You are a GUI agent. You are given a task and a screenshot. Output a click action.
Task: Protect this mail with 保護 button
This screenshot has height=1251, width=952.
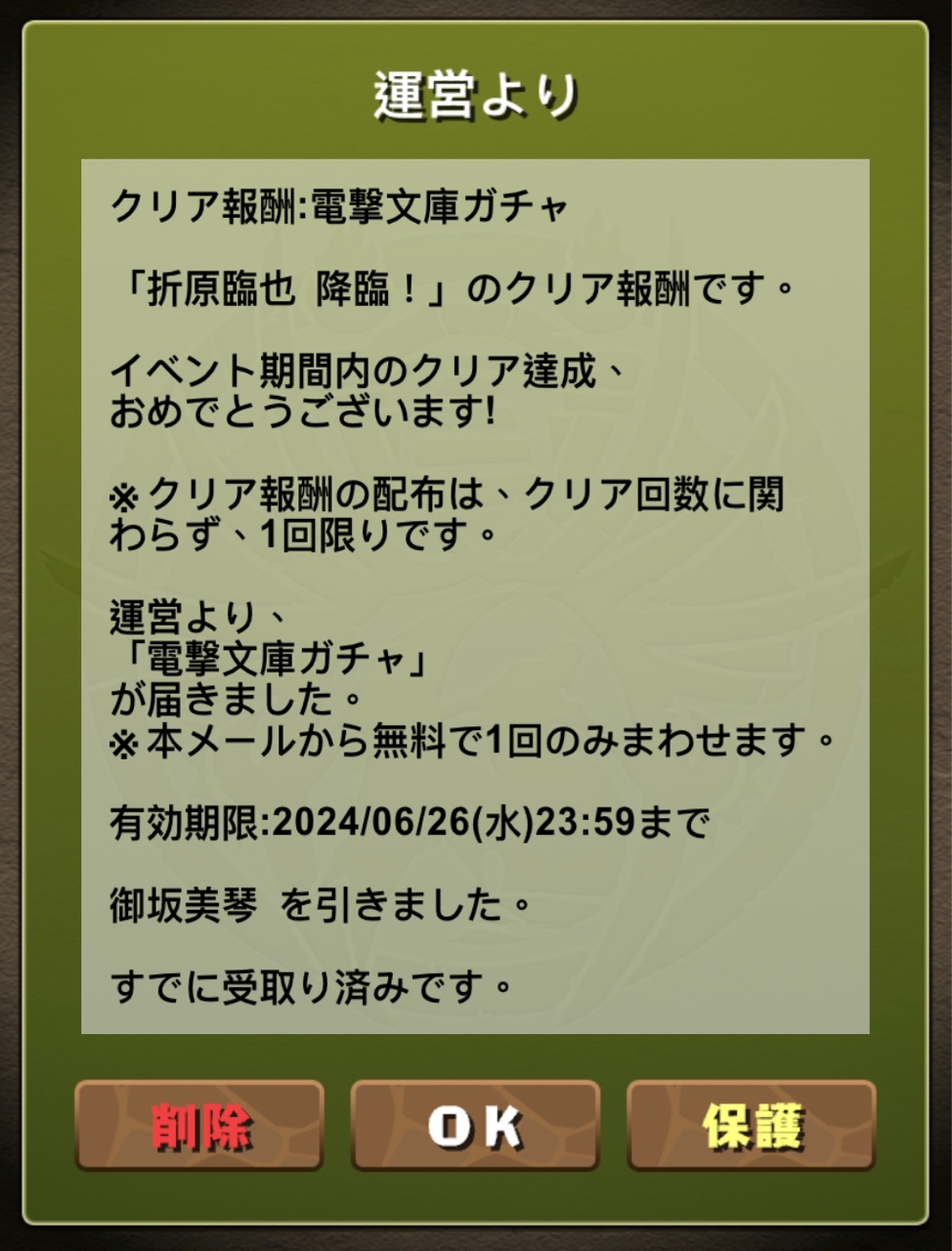(751, 1125)
